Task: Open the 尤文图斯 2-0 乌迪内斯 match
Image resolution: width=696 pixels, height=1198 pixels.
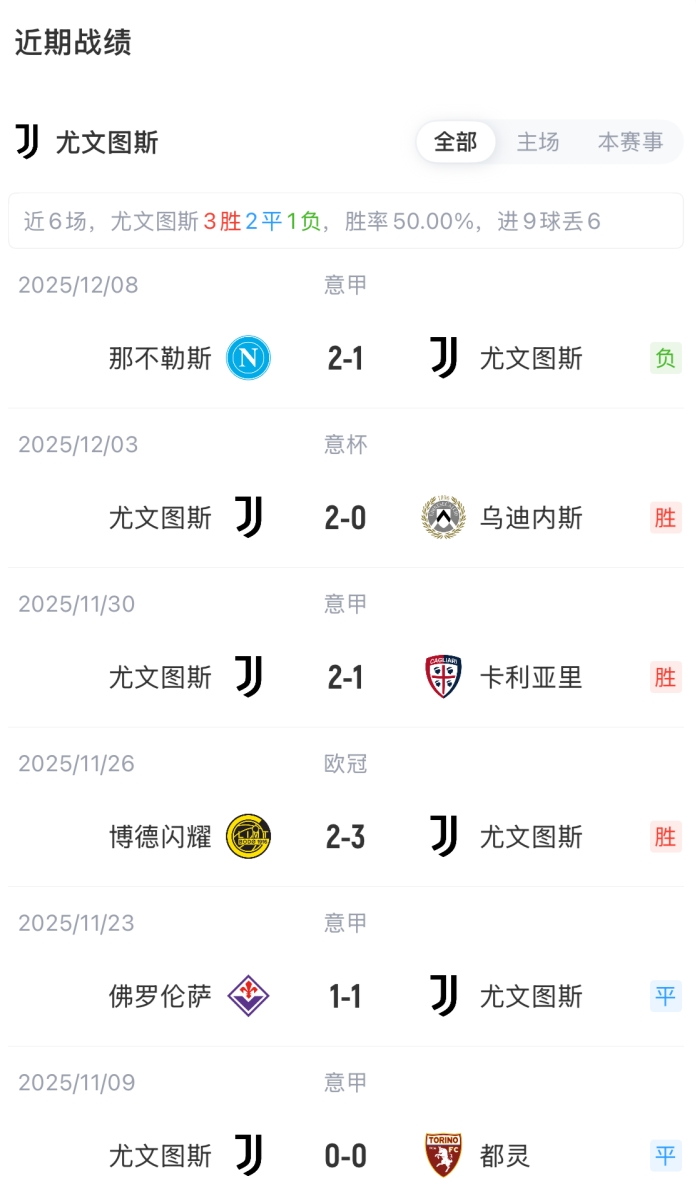Action: [x=346, y=518]
